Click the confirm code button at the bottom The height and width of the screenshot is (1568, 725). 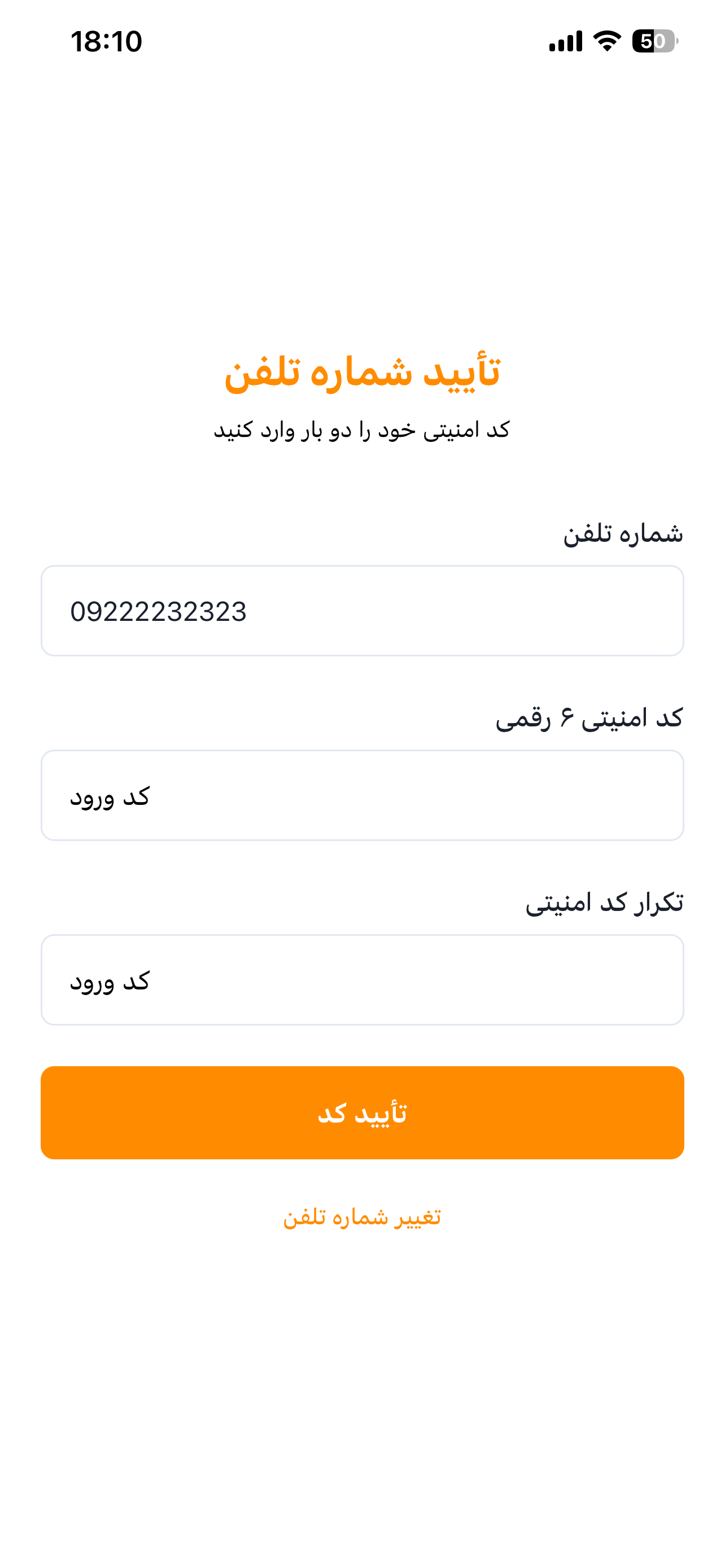pos(362,1113)
